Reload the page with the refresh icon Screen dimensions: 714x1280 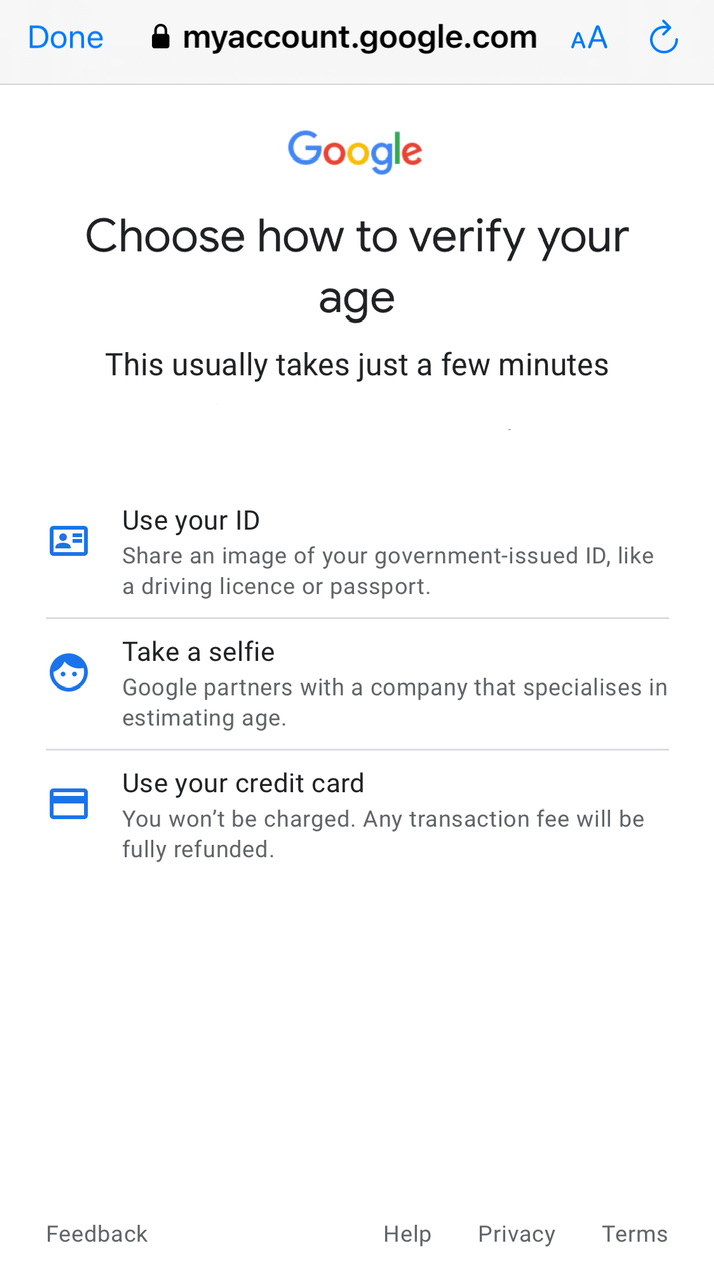664,38
